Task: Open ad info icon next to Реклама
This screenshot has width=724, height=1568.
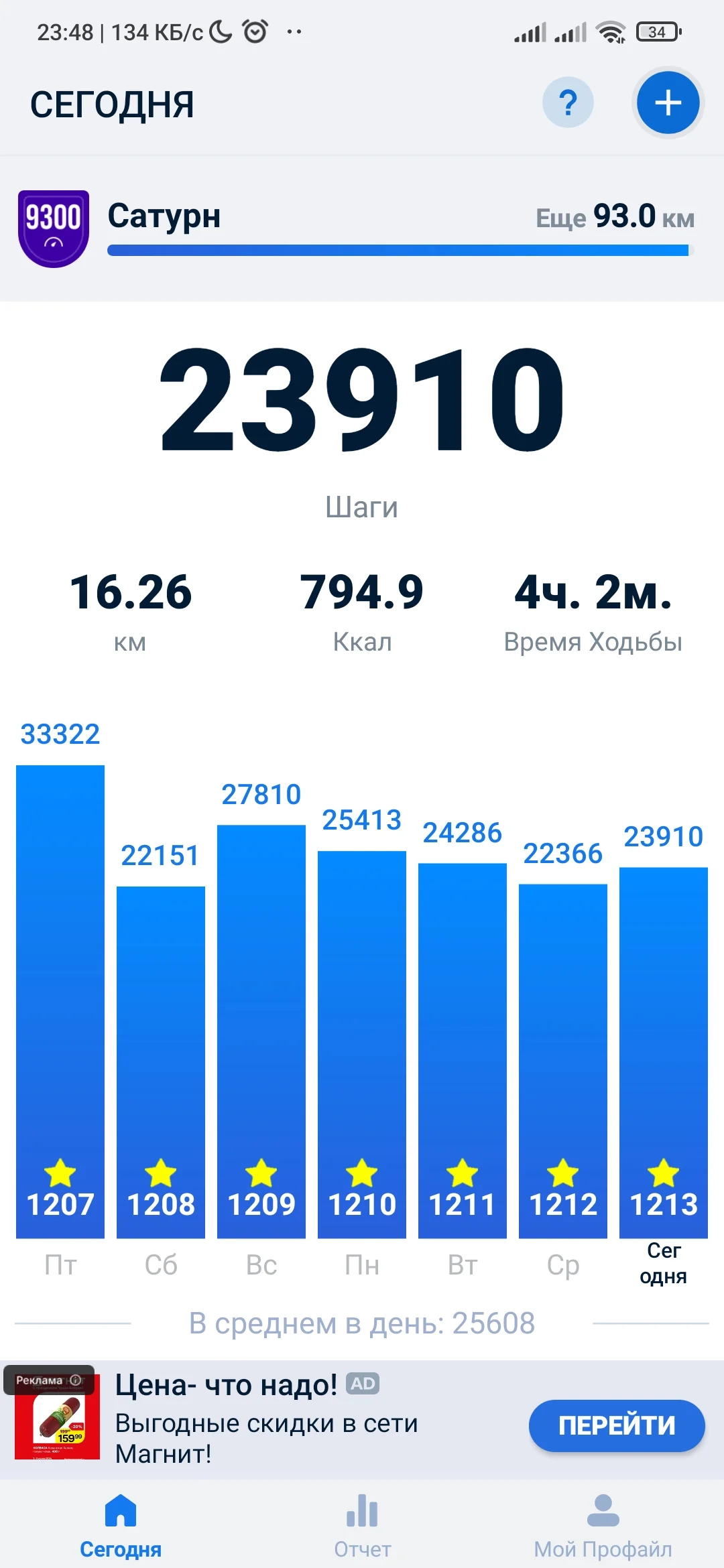Action: 76,1380
